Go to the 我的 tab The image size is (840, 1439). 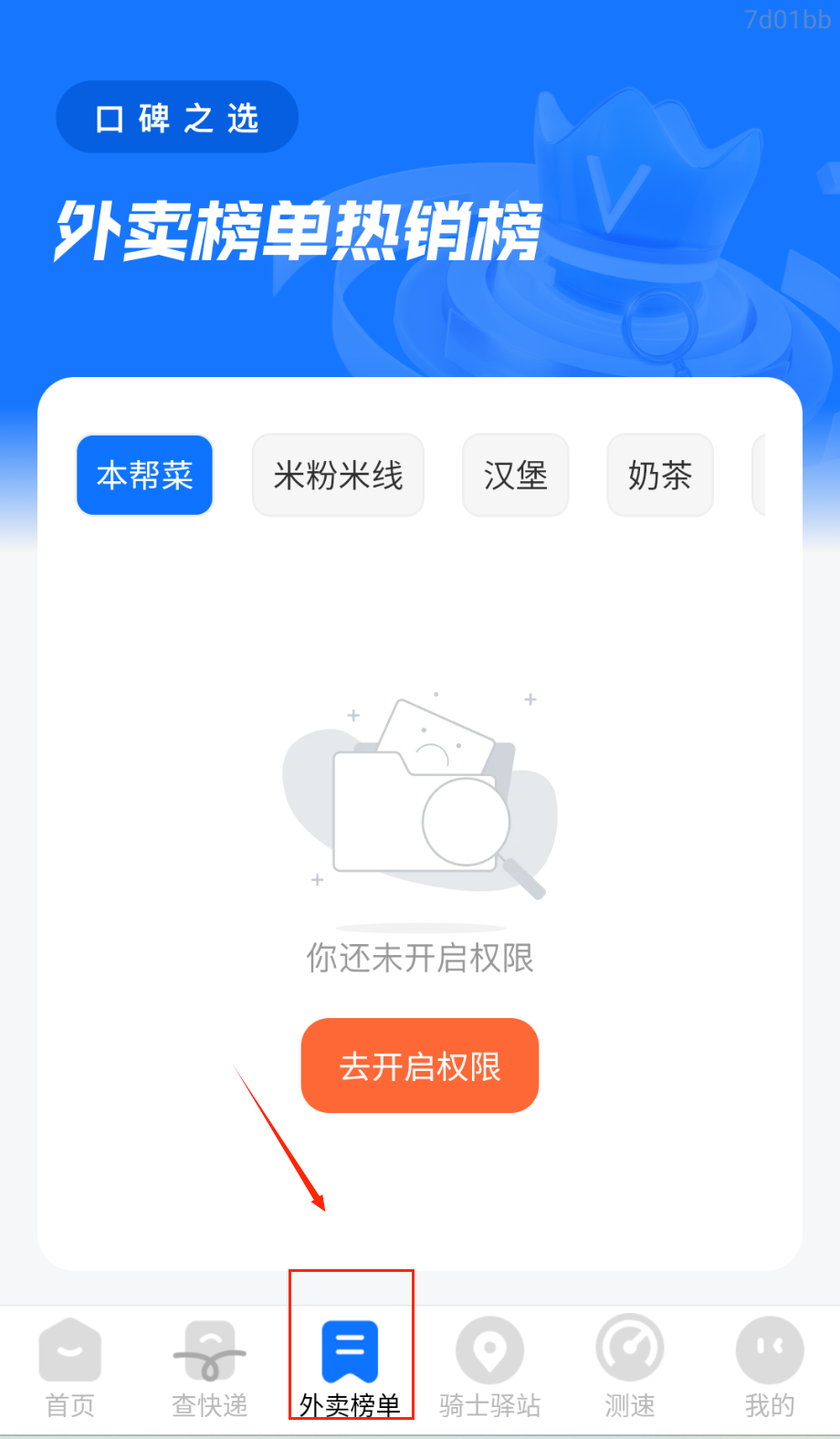pos(770,1367)
